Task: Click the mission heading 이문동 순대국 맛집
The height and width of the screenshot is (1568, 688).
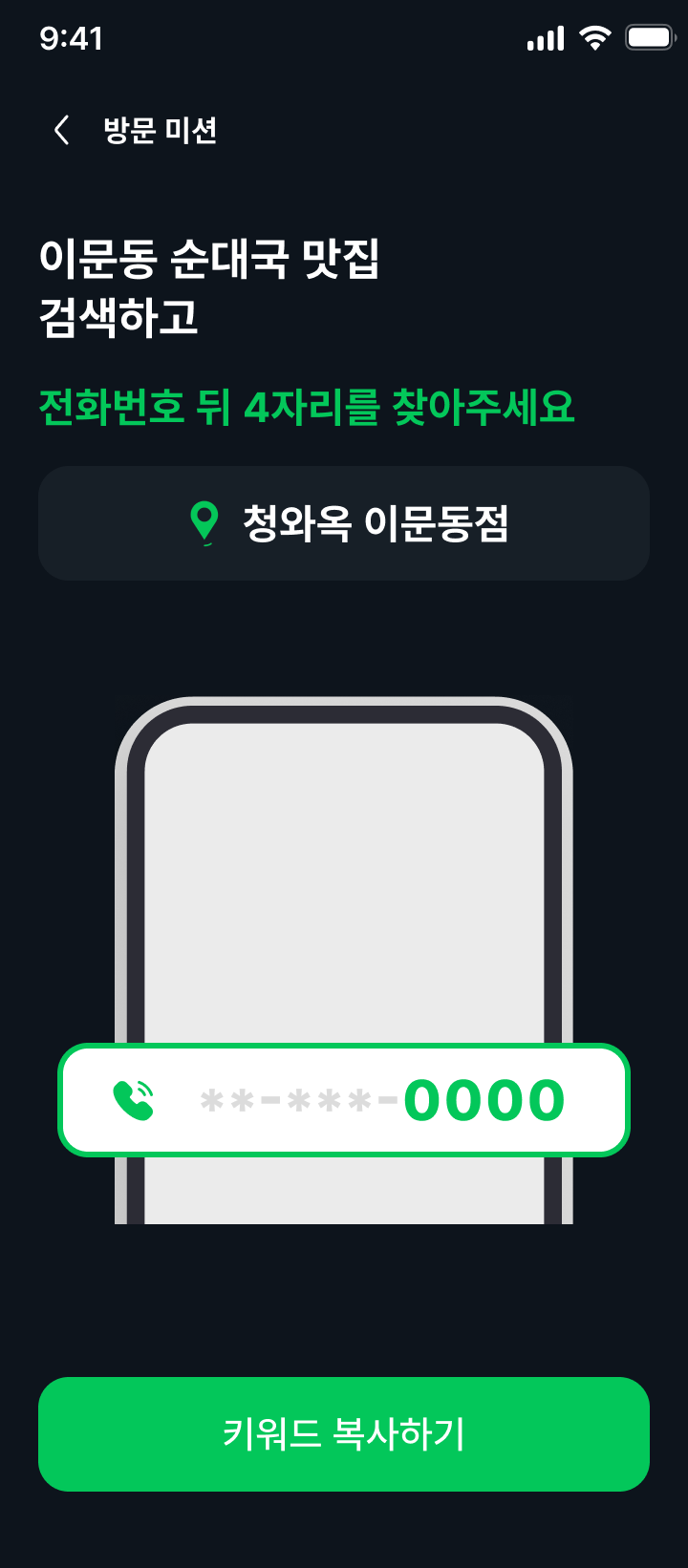Action: [x=211, y=261]
